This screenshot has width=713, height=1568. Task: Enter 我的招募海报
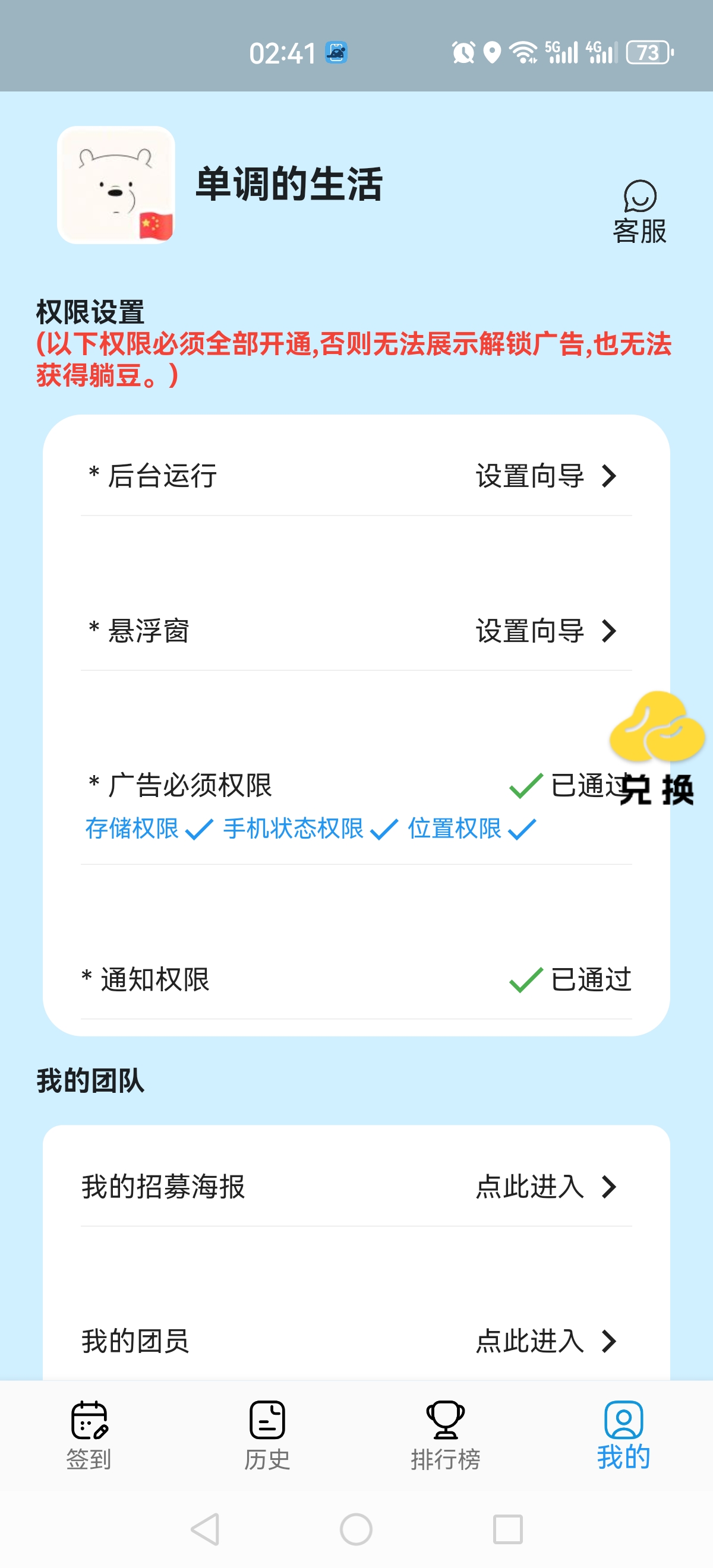point(356,1186)
